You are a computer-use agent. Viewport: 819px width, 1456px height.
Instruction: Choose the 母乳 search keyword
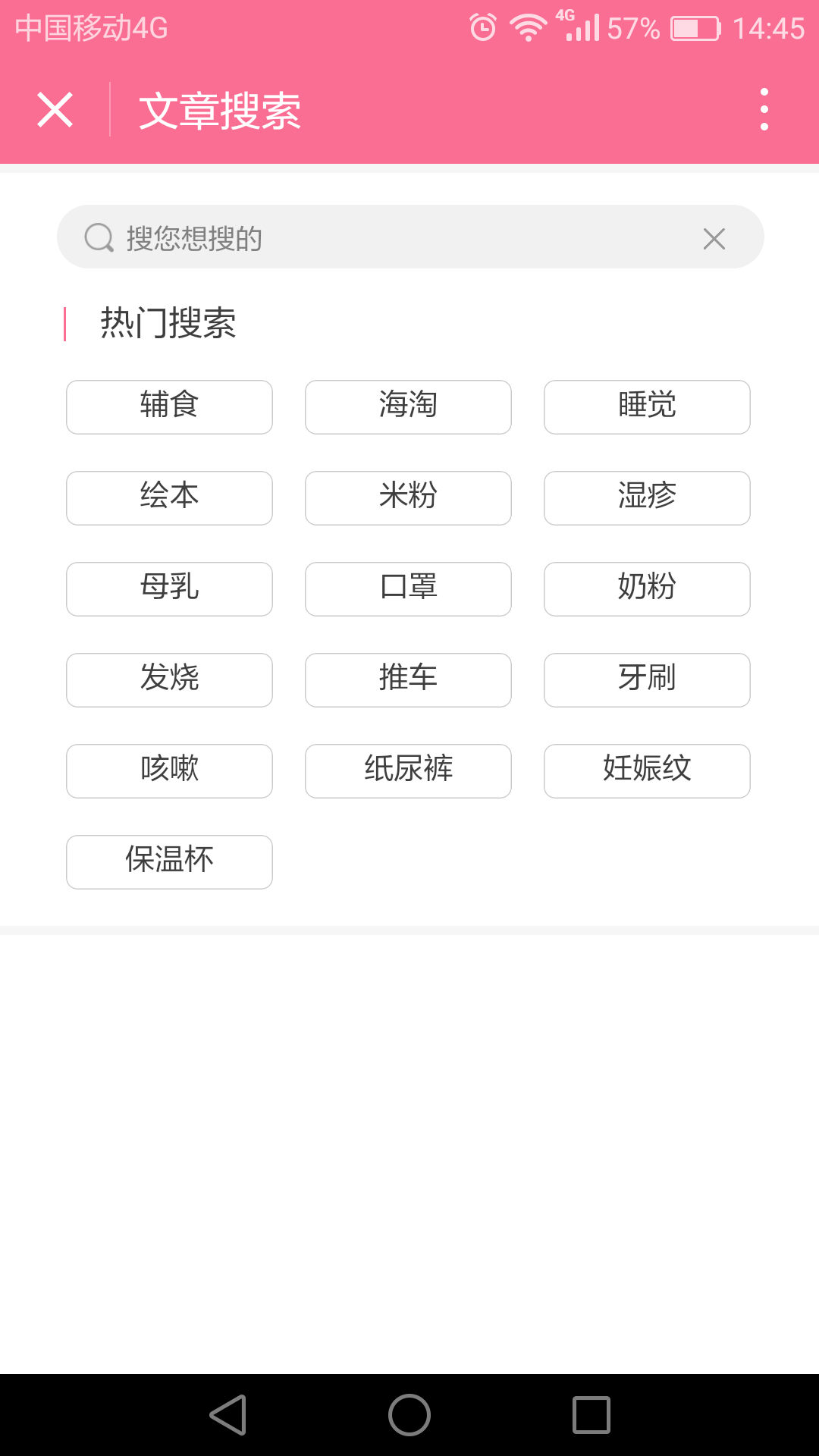(169, 589)
